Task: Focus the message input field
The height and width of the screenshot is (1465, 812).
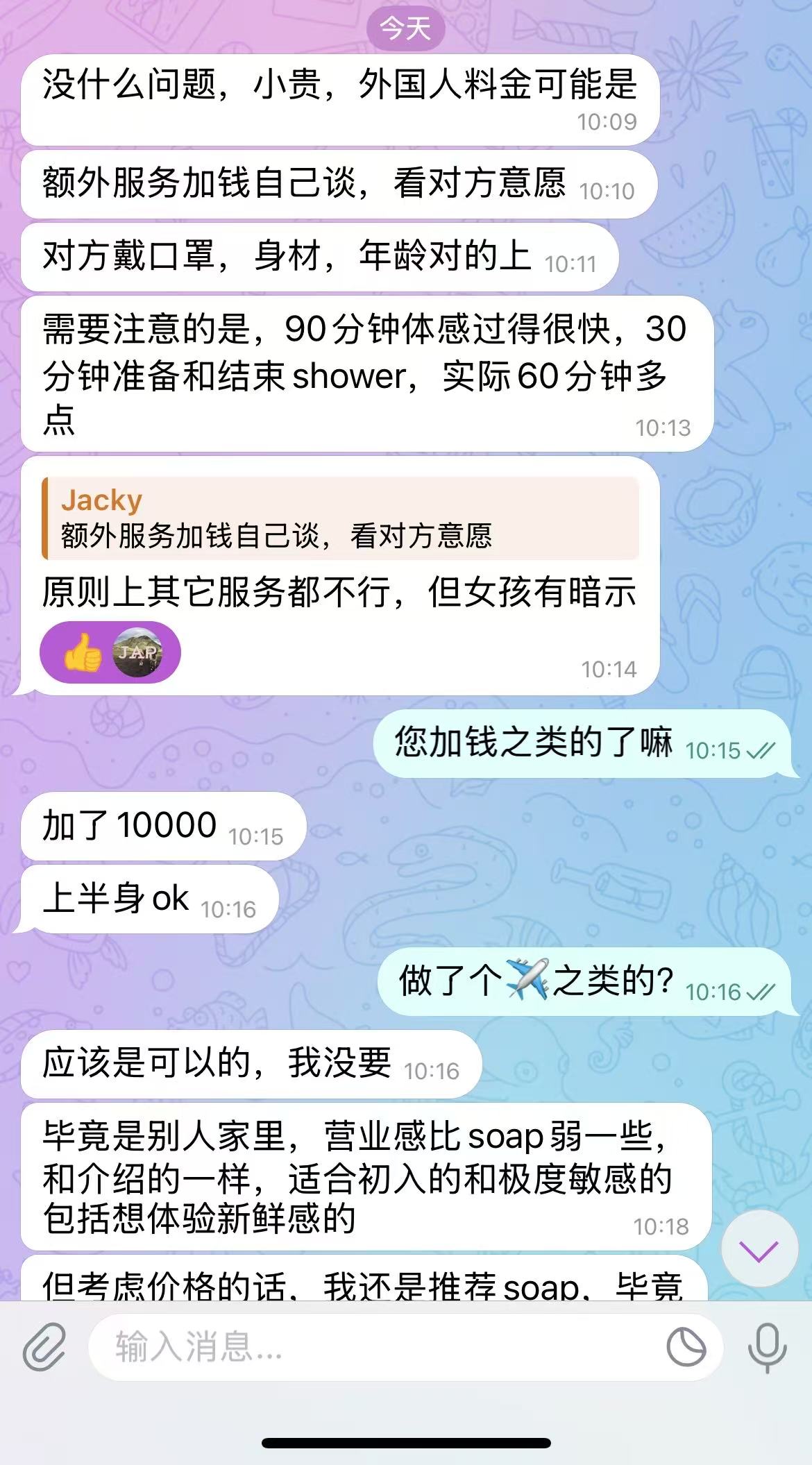Action: 375,1347
